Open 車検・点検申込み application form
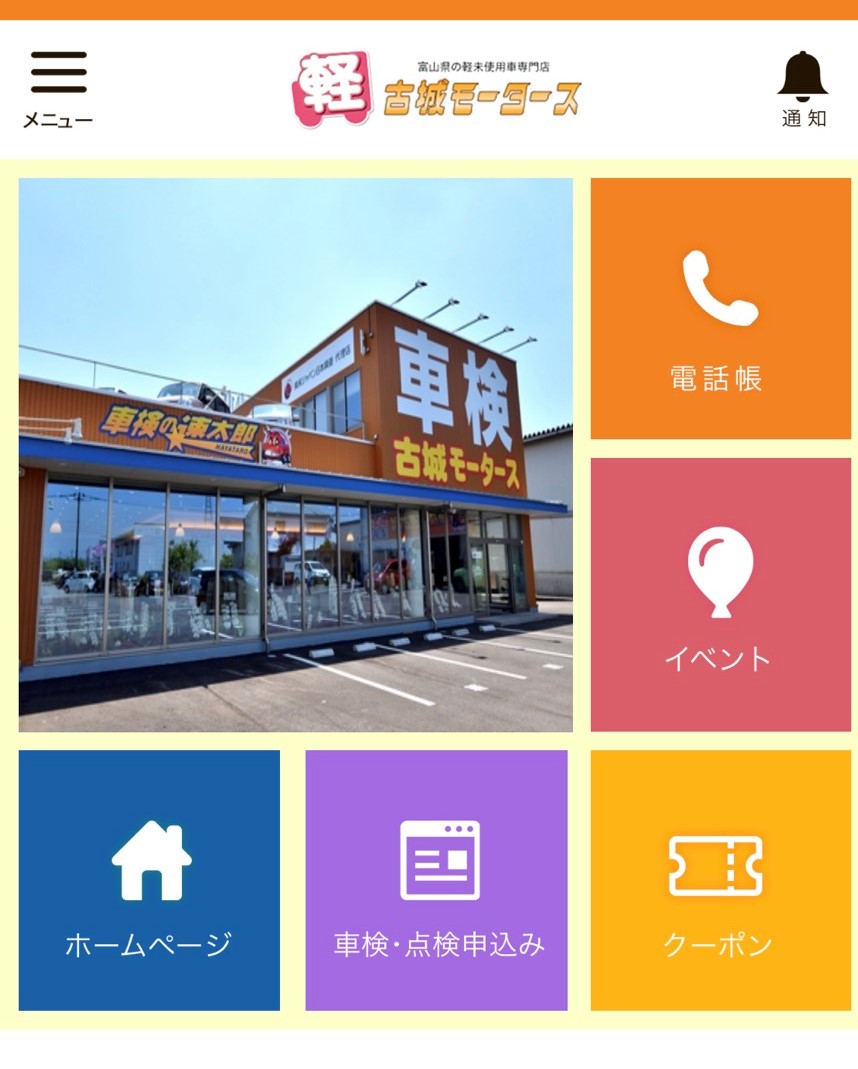This screenshot has height=1069, width=858. pos(436,880)
